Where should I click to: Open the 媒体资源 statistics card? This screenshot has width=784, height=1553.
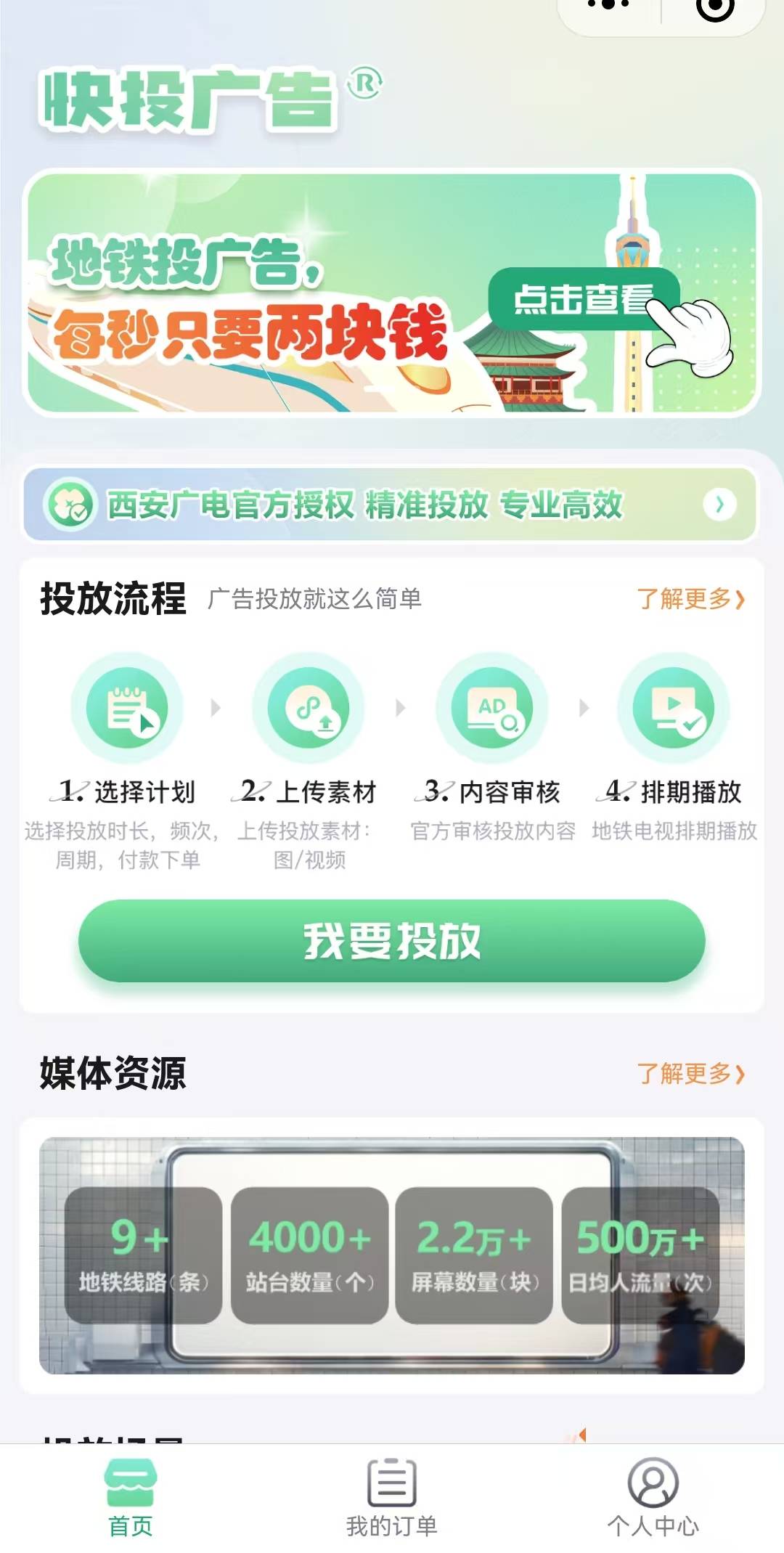(x=392, y=1255)
